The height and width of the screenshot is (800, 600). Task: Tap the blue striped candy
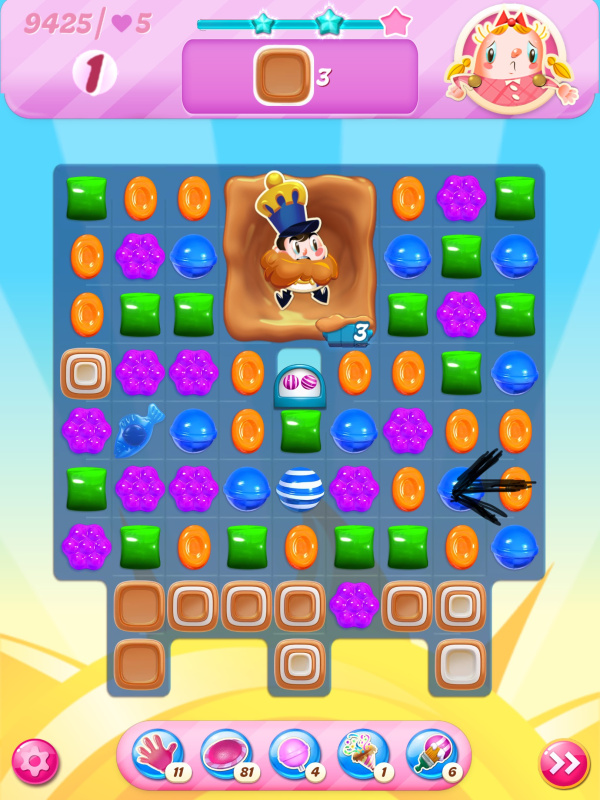coord(300,488)
